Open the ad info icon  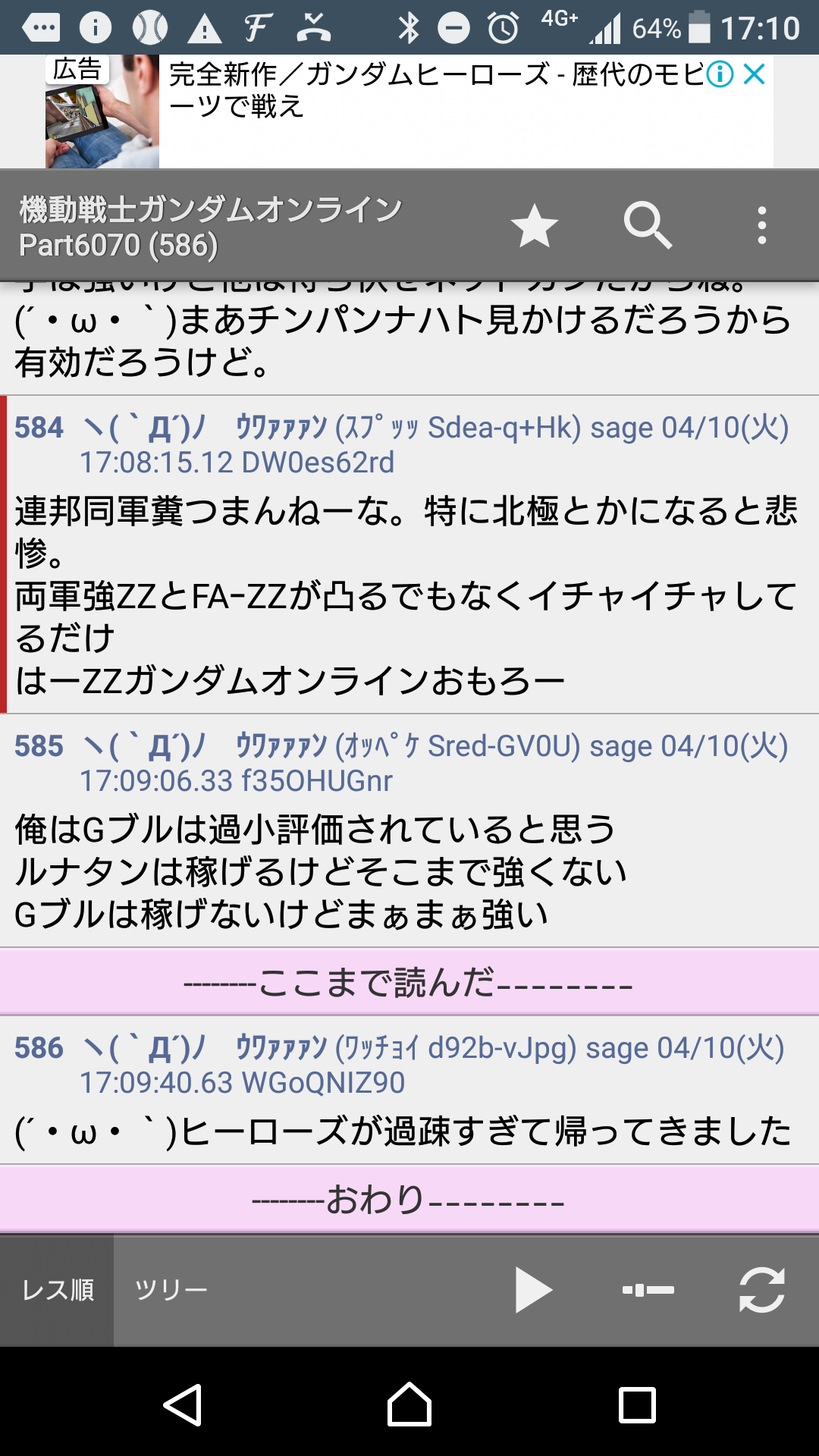[x=720, y=74]
